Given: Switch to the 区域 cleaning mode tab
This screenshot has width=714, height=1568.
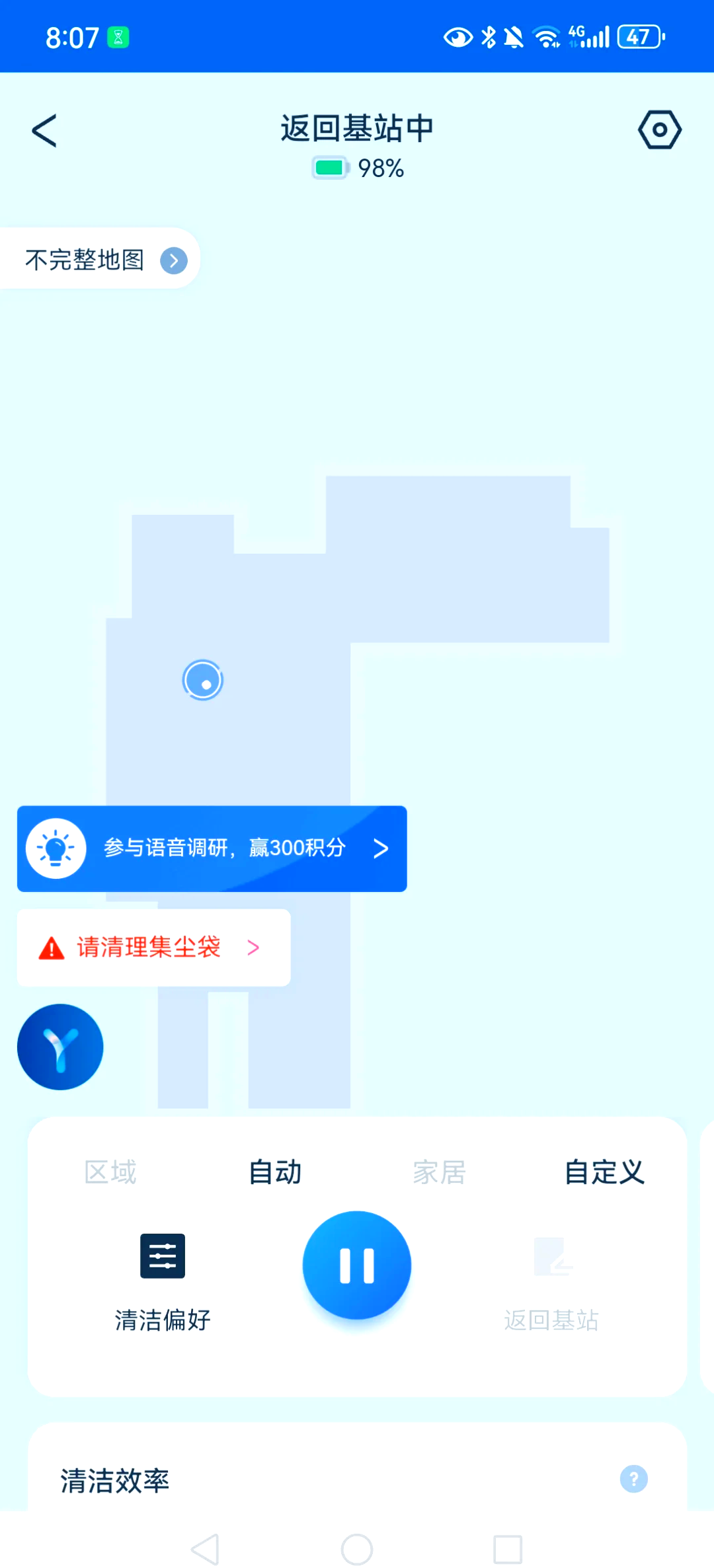Looking at the screenshot, I should (110, 1172).
